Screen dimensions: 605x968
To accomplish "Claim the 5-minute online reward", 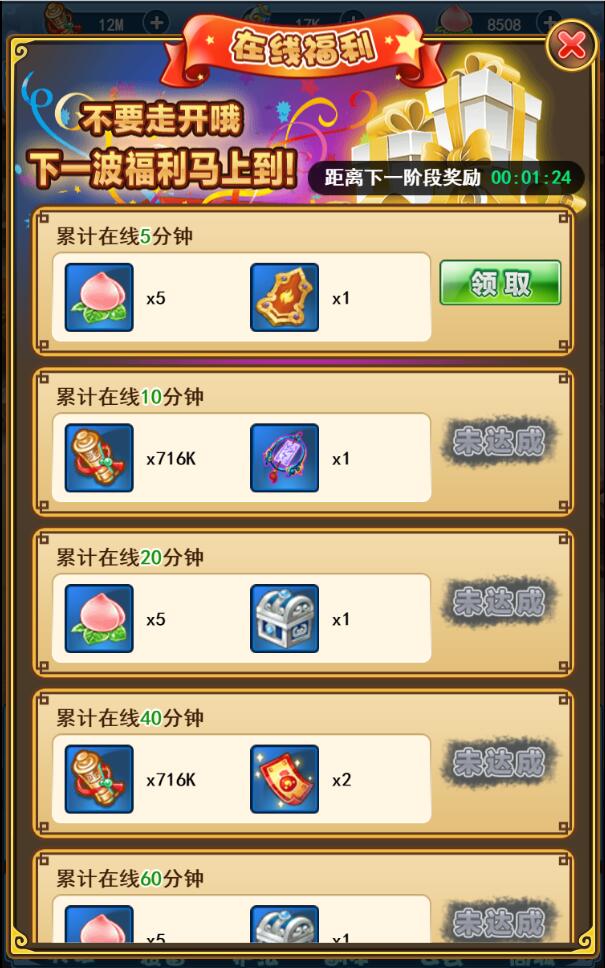I will click(x=500, y=283).
